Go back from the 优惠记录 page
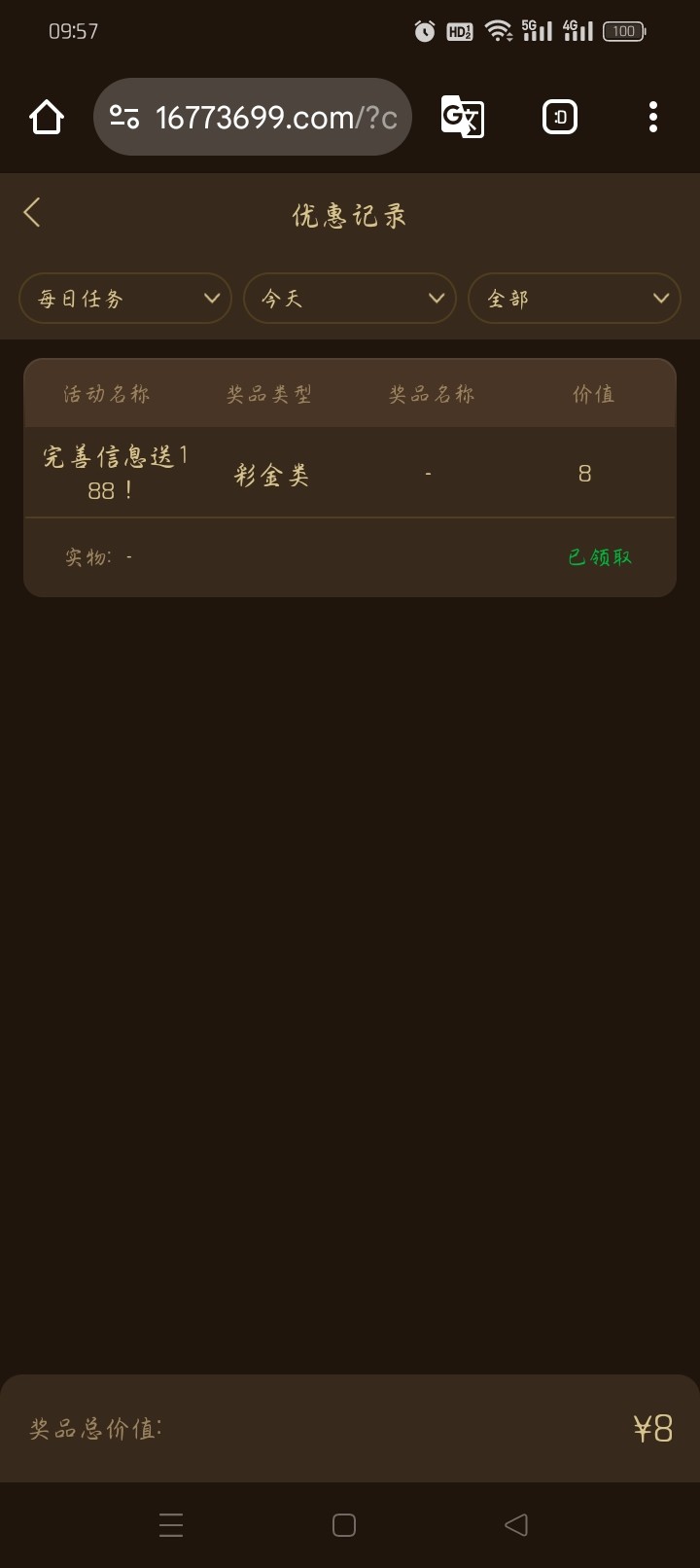 click(32, 212)
